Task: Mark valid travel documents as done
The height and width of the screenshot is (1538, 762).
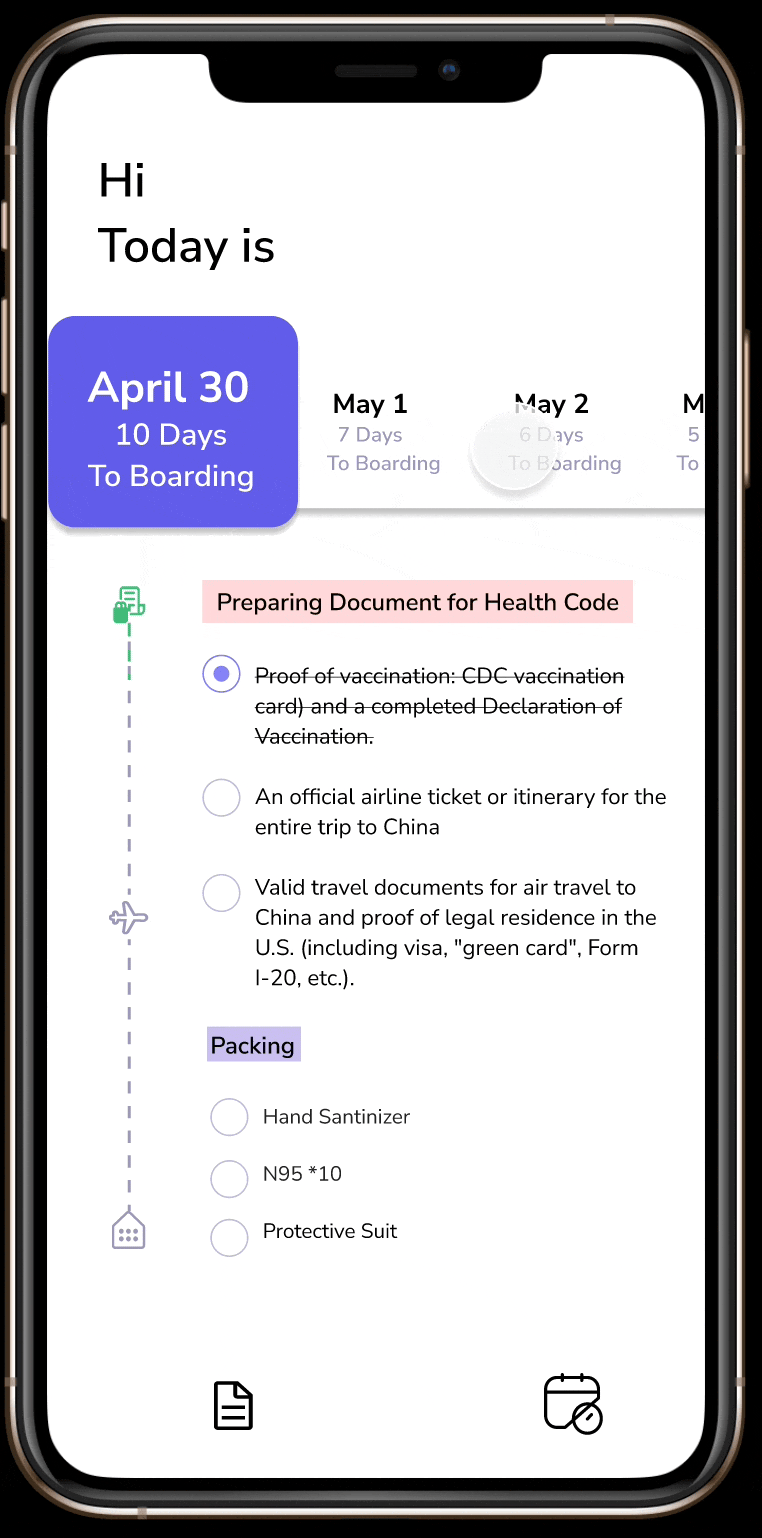Action: [221, 892]
